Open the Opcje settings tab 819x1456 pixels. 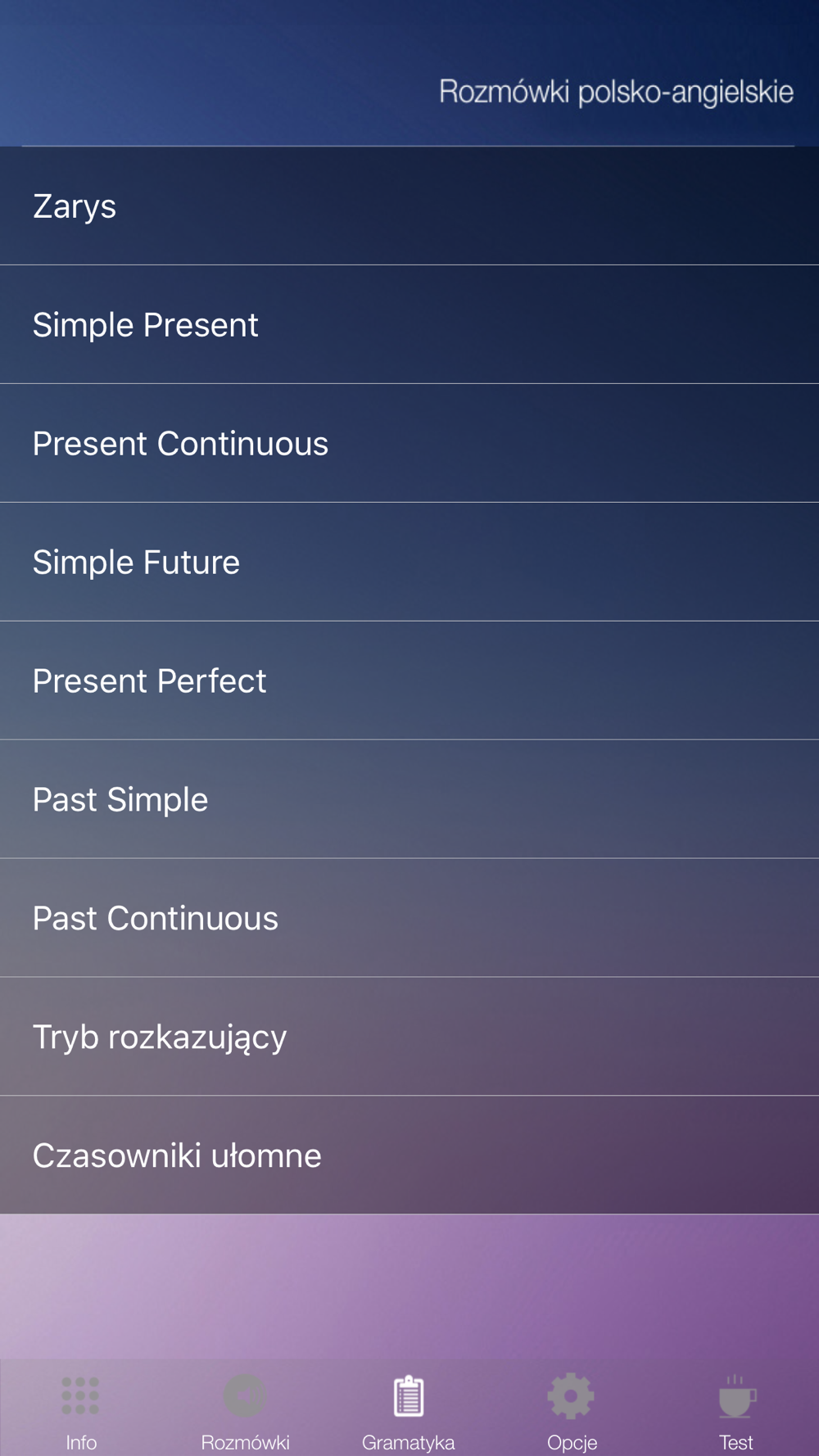coord(572,1410)
